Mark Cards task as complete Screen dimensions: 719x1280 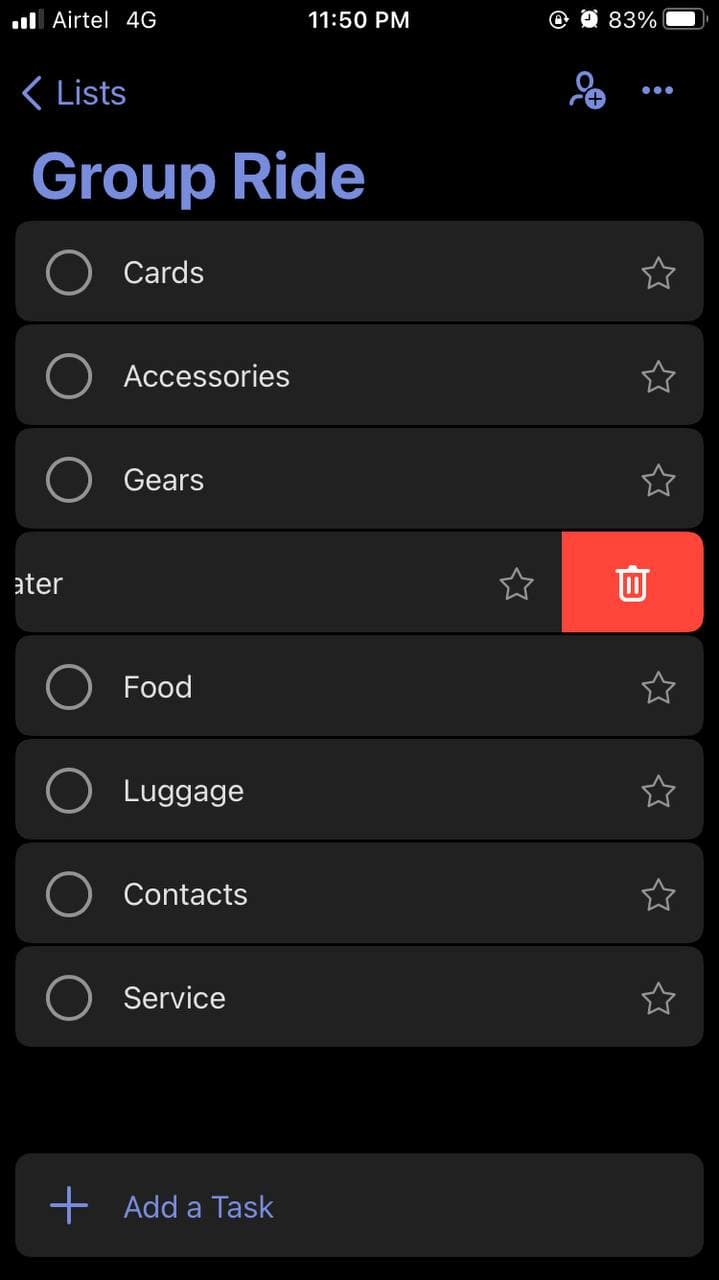point(69,272)
